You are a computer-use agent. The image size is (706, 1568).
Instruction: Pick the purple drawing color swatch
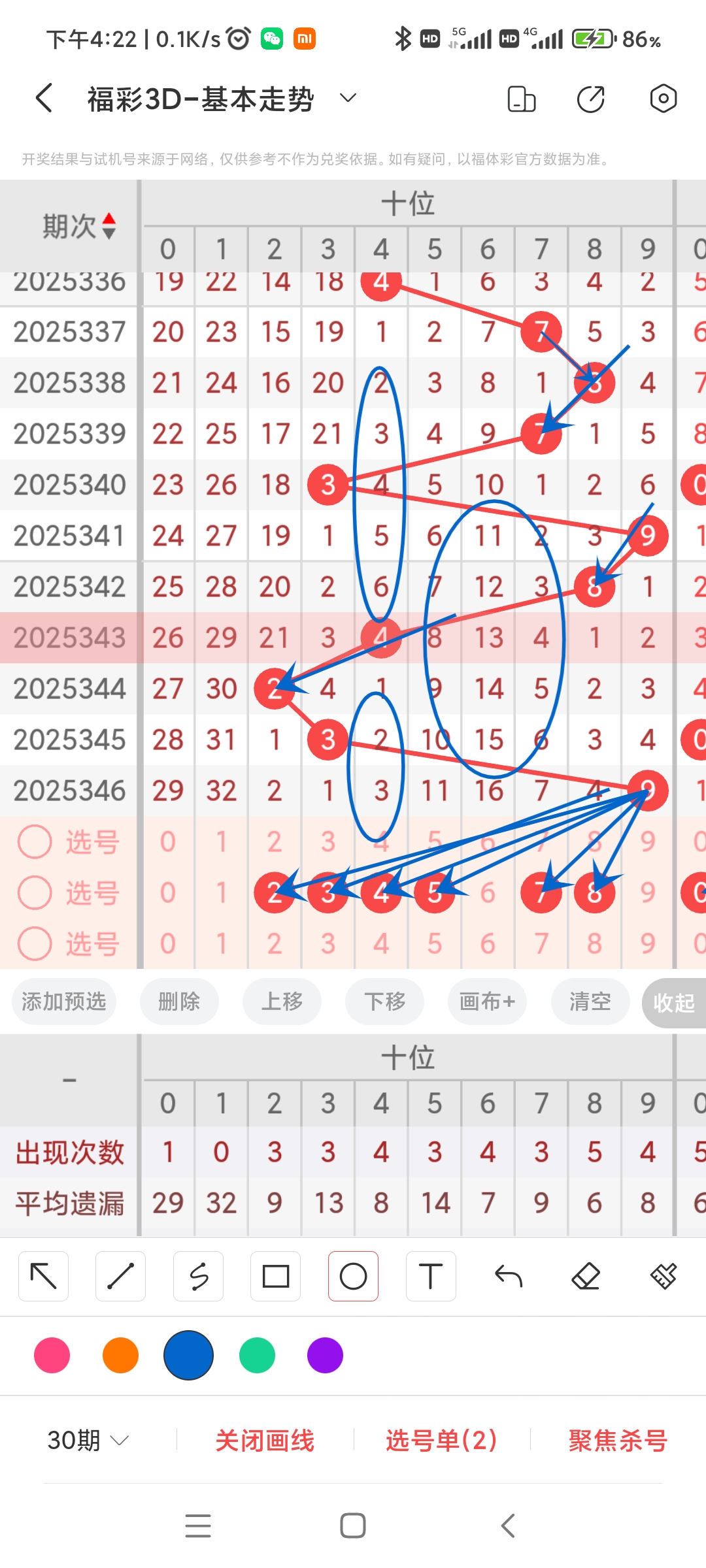click(x=324, y=1356)
